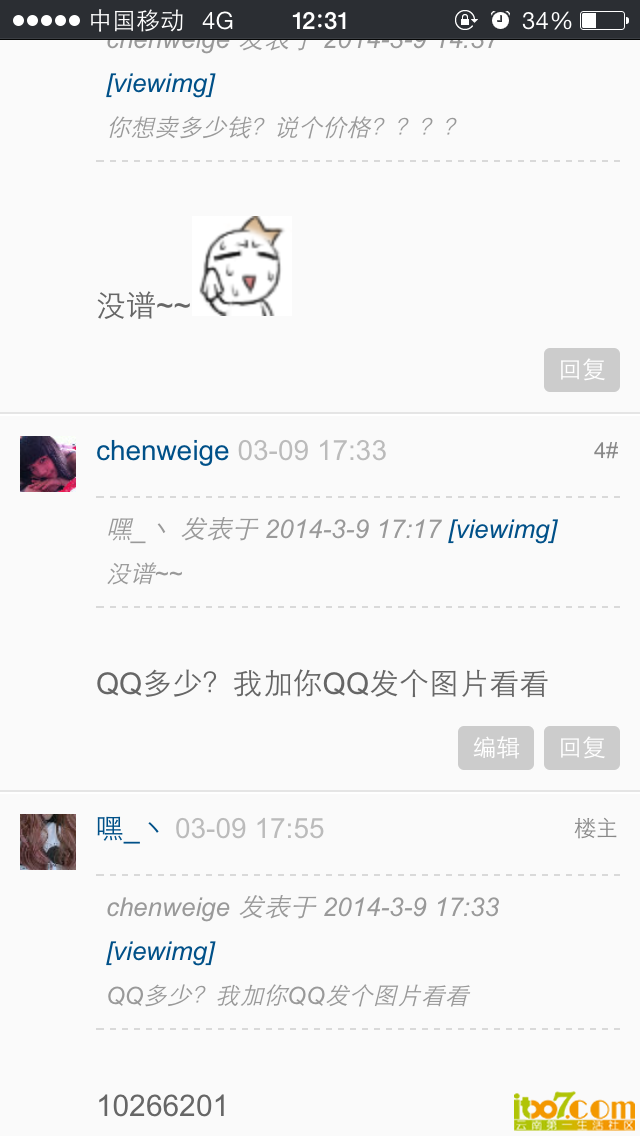Open 嘿_丶's avatar picture

48,842
